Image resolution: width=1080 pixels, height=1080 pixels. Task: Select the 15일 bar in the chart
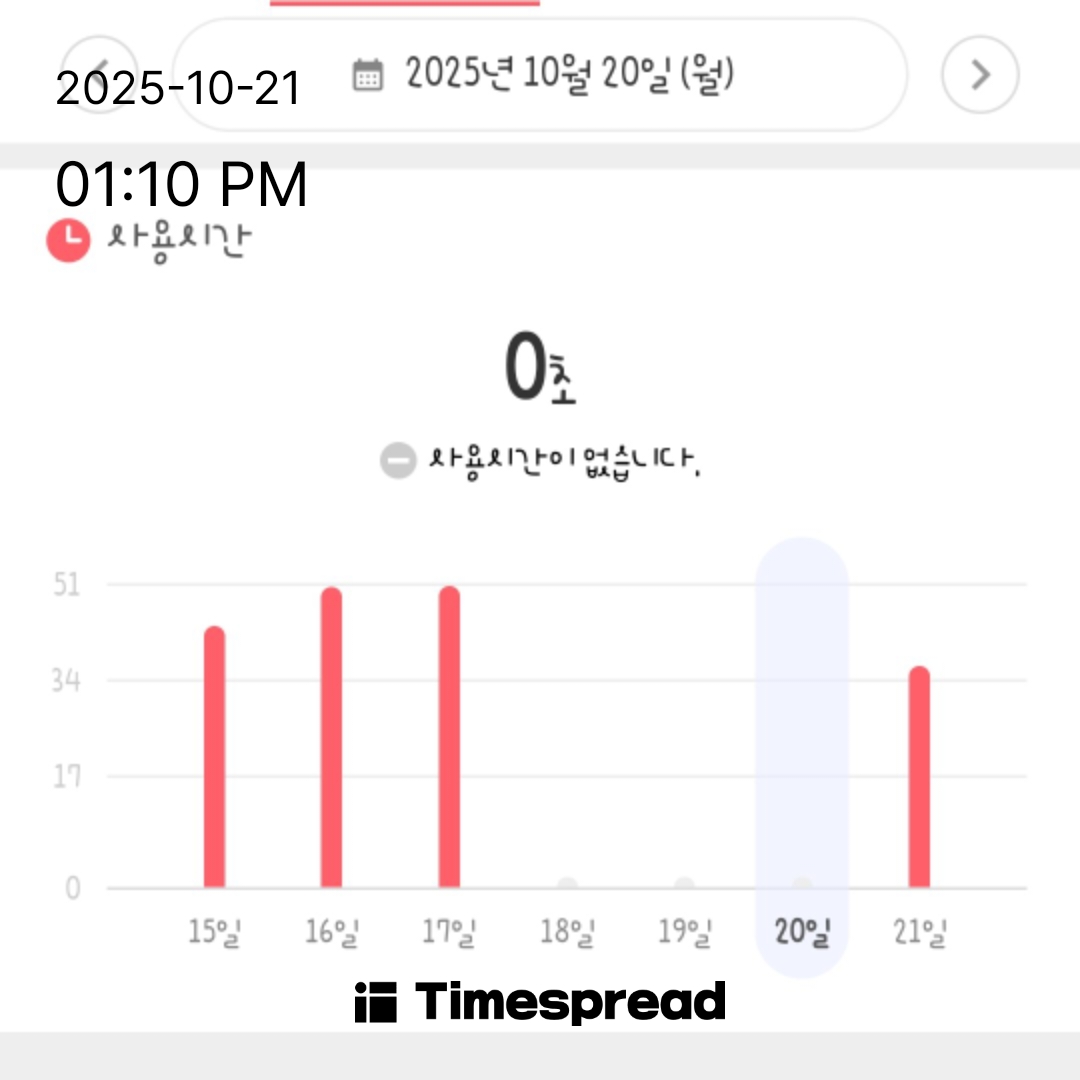tap(214, 756)
